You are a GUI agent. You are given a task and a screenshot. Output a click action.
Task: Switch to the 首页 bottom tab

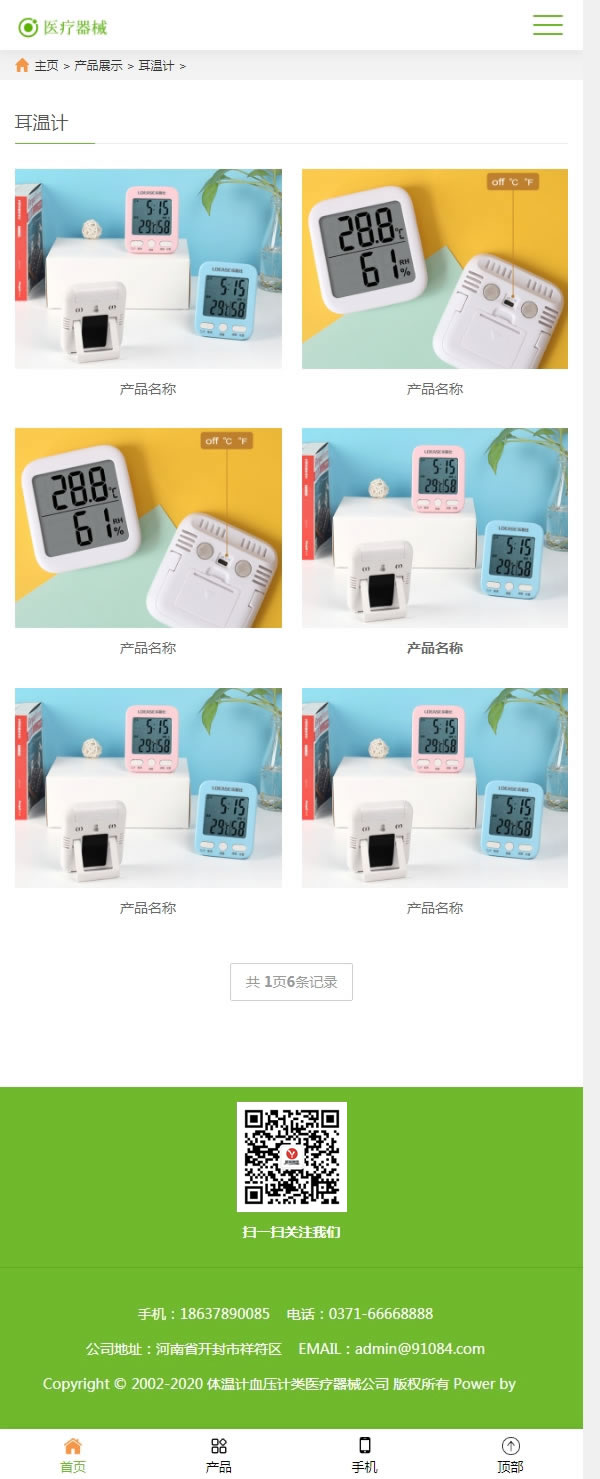pos(73,1455)
